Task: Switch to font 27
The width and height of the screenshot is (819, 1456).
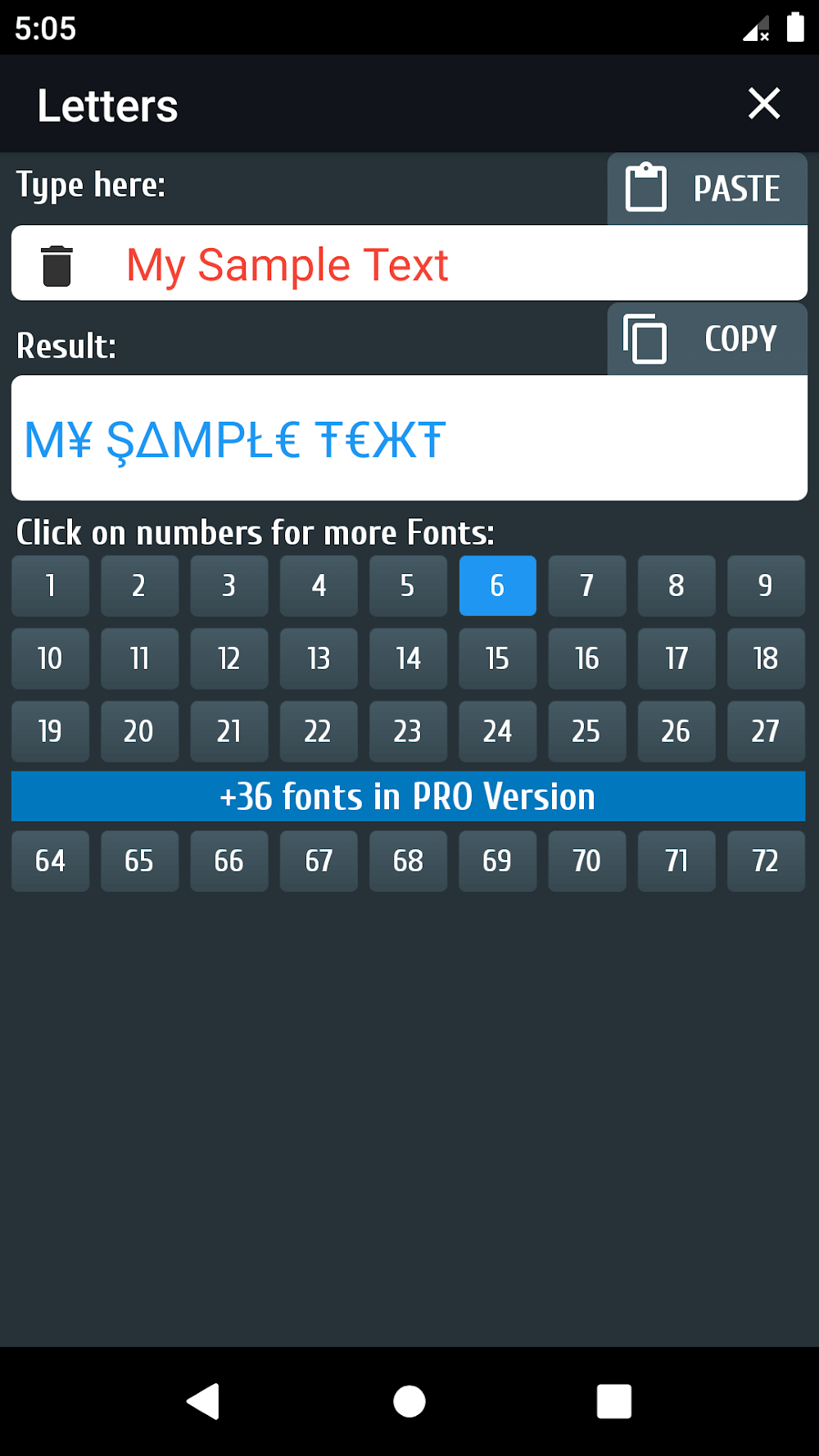Action: pyautogui.click(x=765, y=731)
